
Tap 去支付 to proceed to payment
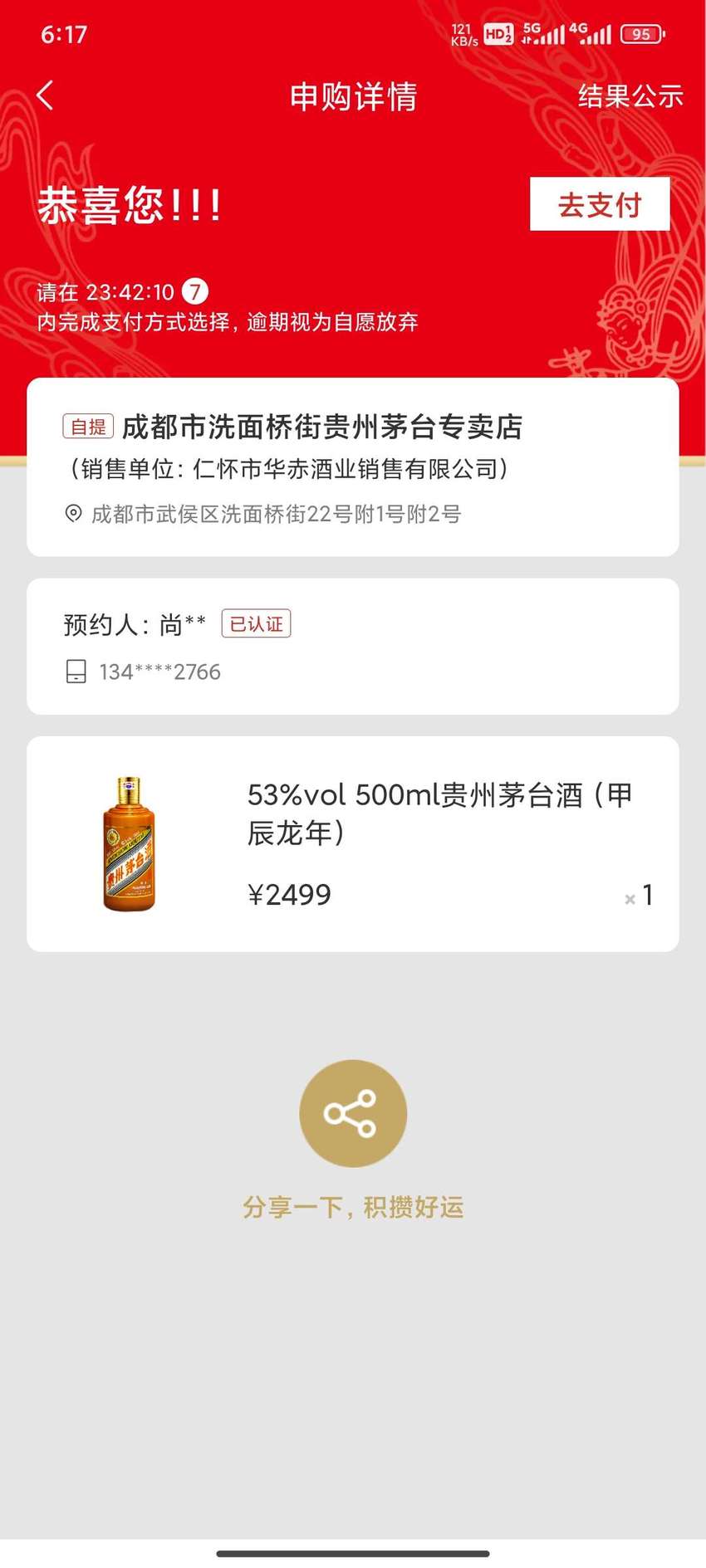(600, 204)
